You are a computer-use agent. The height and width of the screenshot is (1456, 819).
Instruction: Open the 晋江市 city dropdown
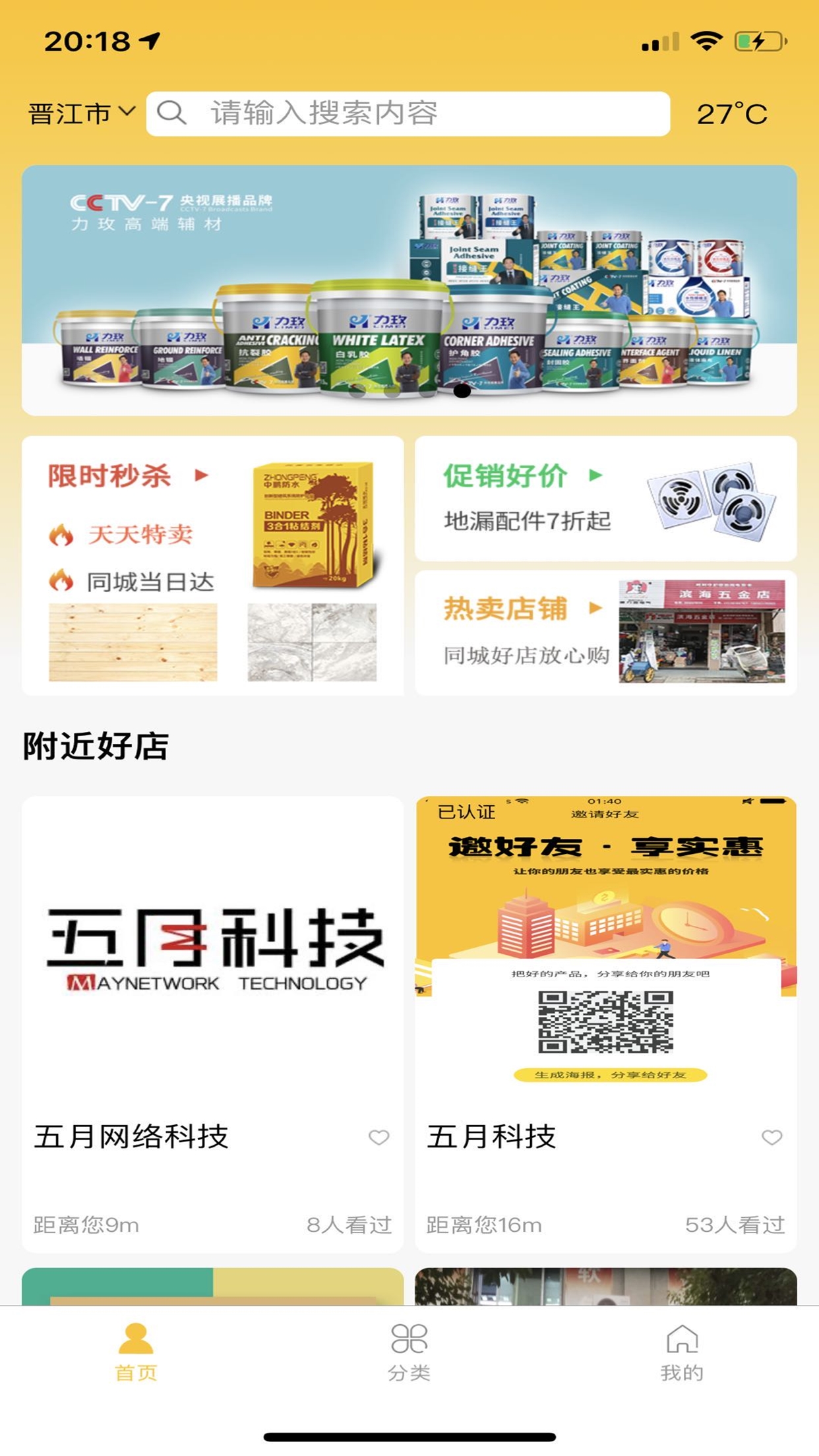pos(82,113)
